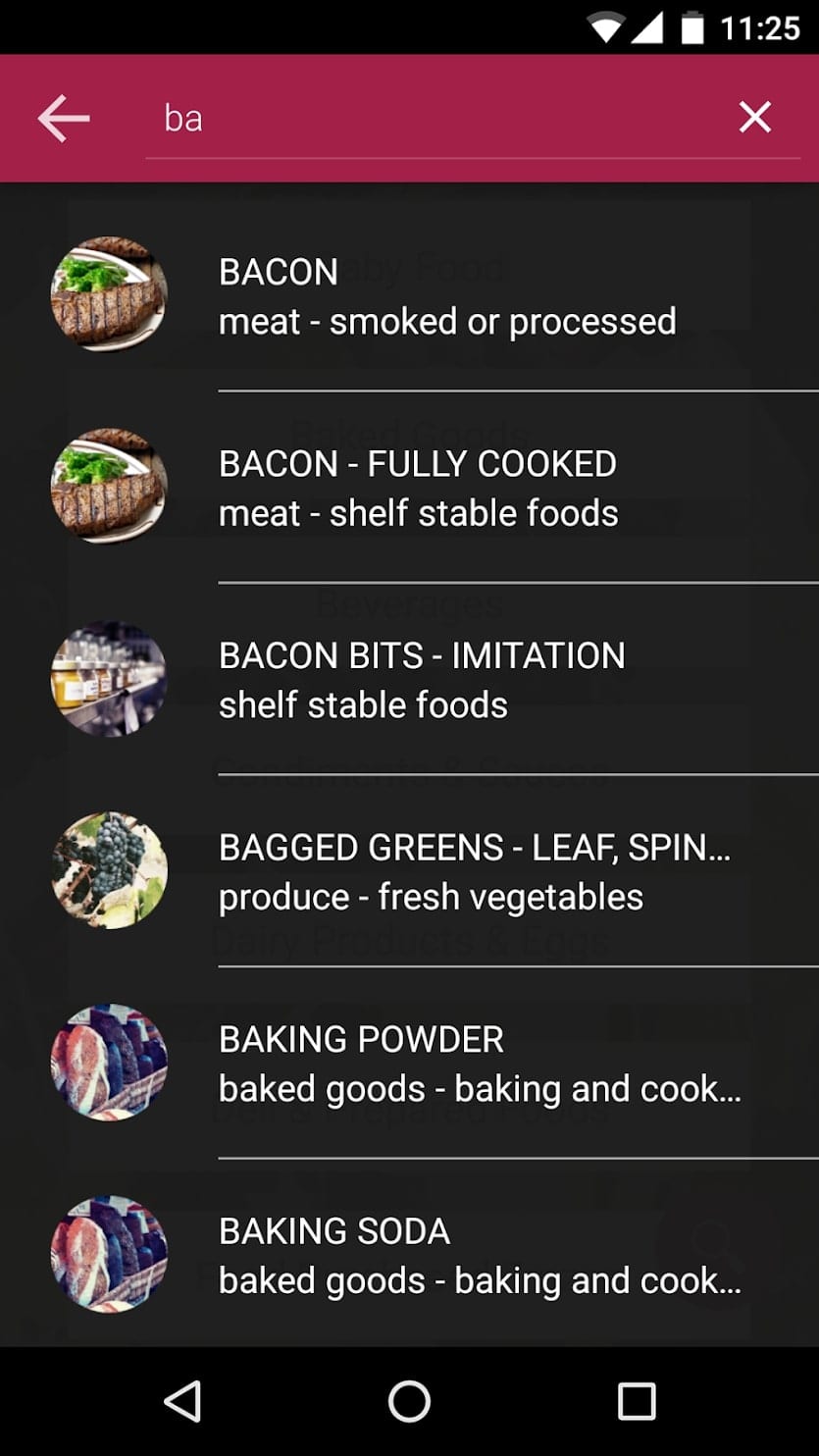Clear the search query with the X icon

(x=755, y=117)
